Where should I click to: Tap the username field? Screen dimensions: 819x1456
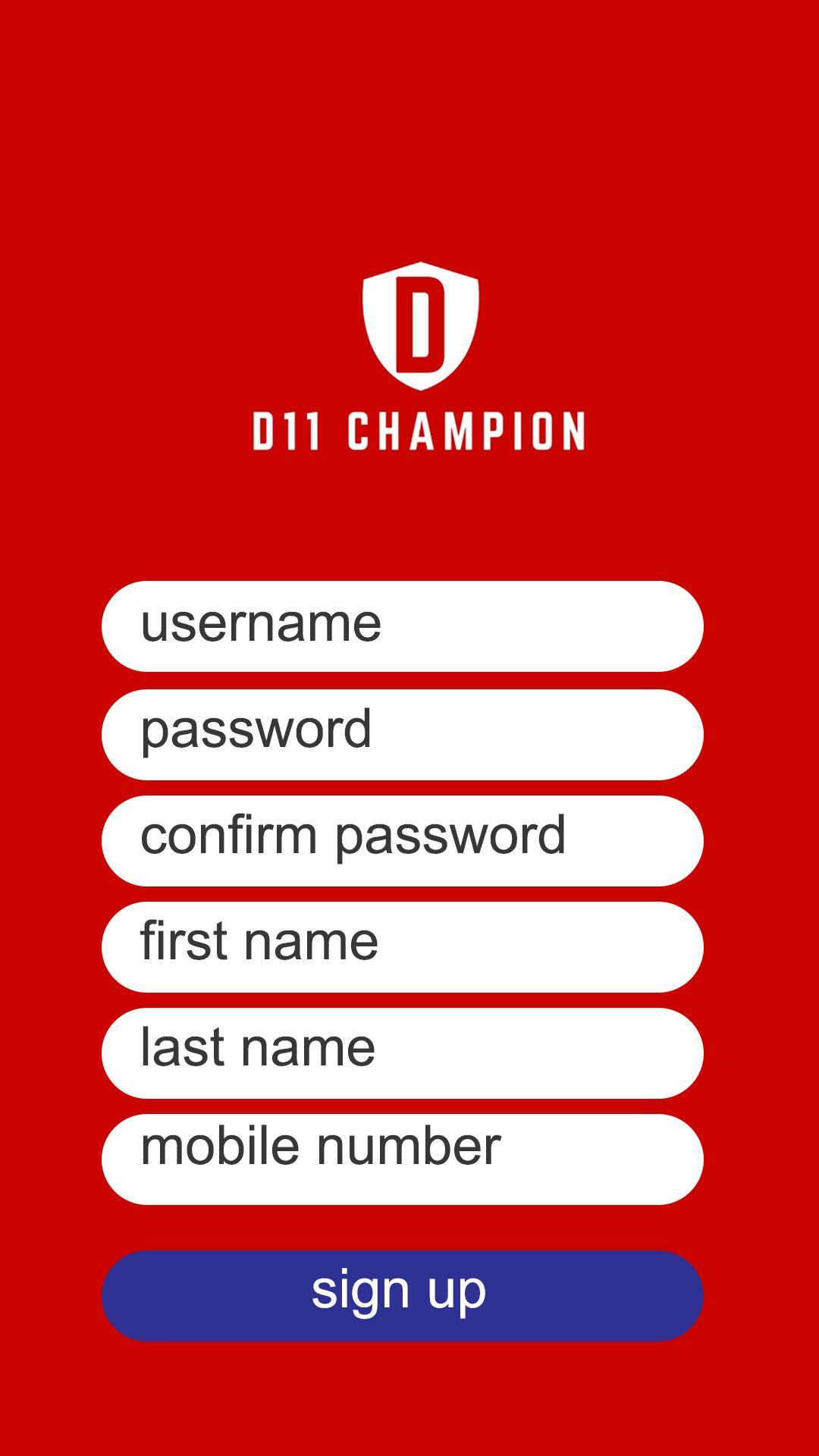coord(402,626)
